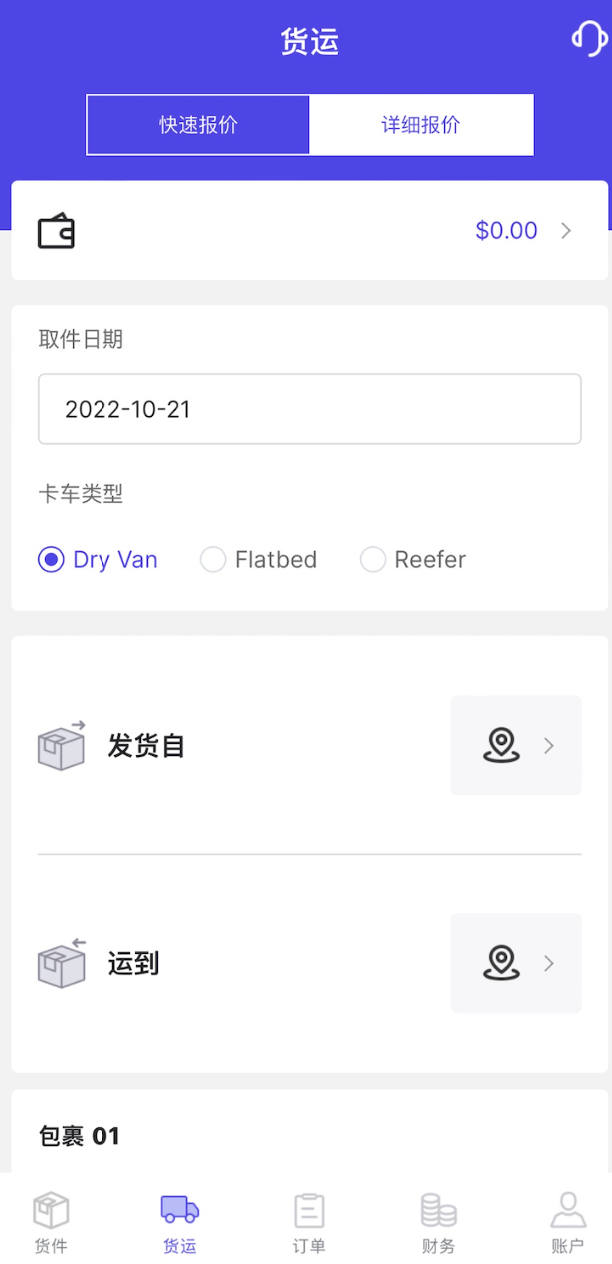Switch to the 详细报价 tab
Viewport: 612px width, 1264px height.
click(421, 125)
